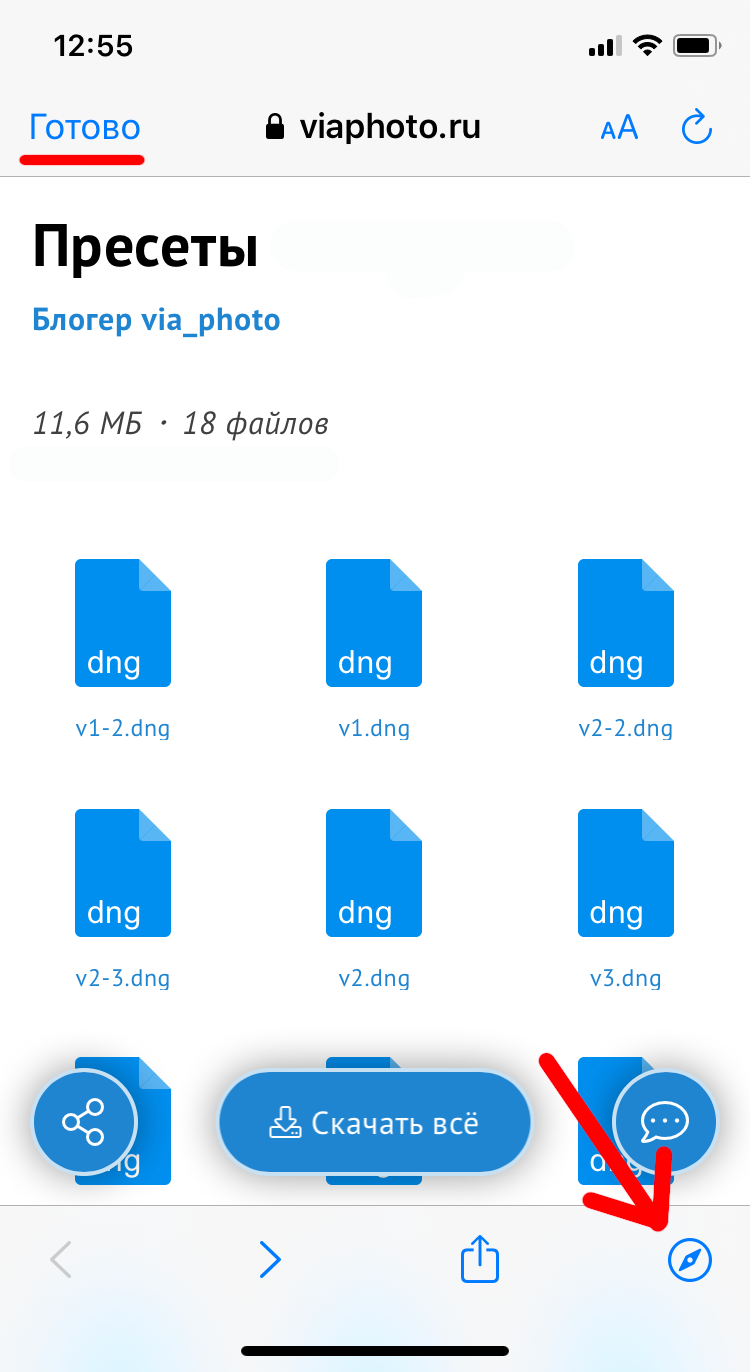
Task: Open the Блогер via_photo profile link
Action: 157,320
